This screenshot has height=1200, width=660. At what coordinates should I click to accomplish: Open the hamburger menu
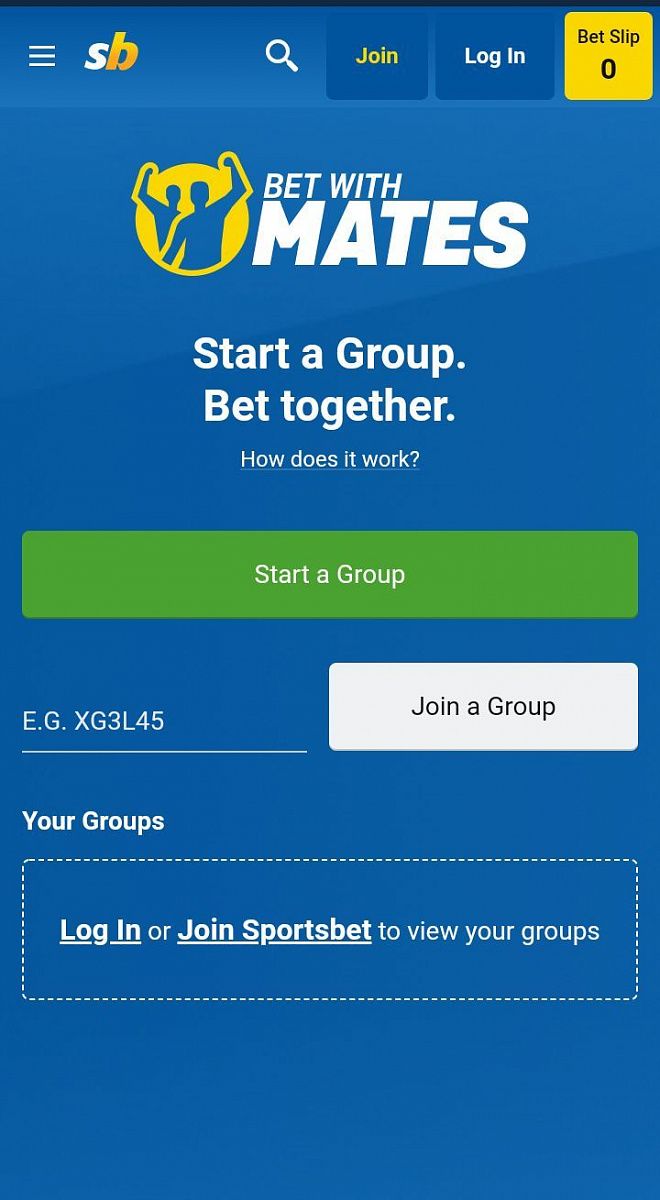(x=42, y=56)
